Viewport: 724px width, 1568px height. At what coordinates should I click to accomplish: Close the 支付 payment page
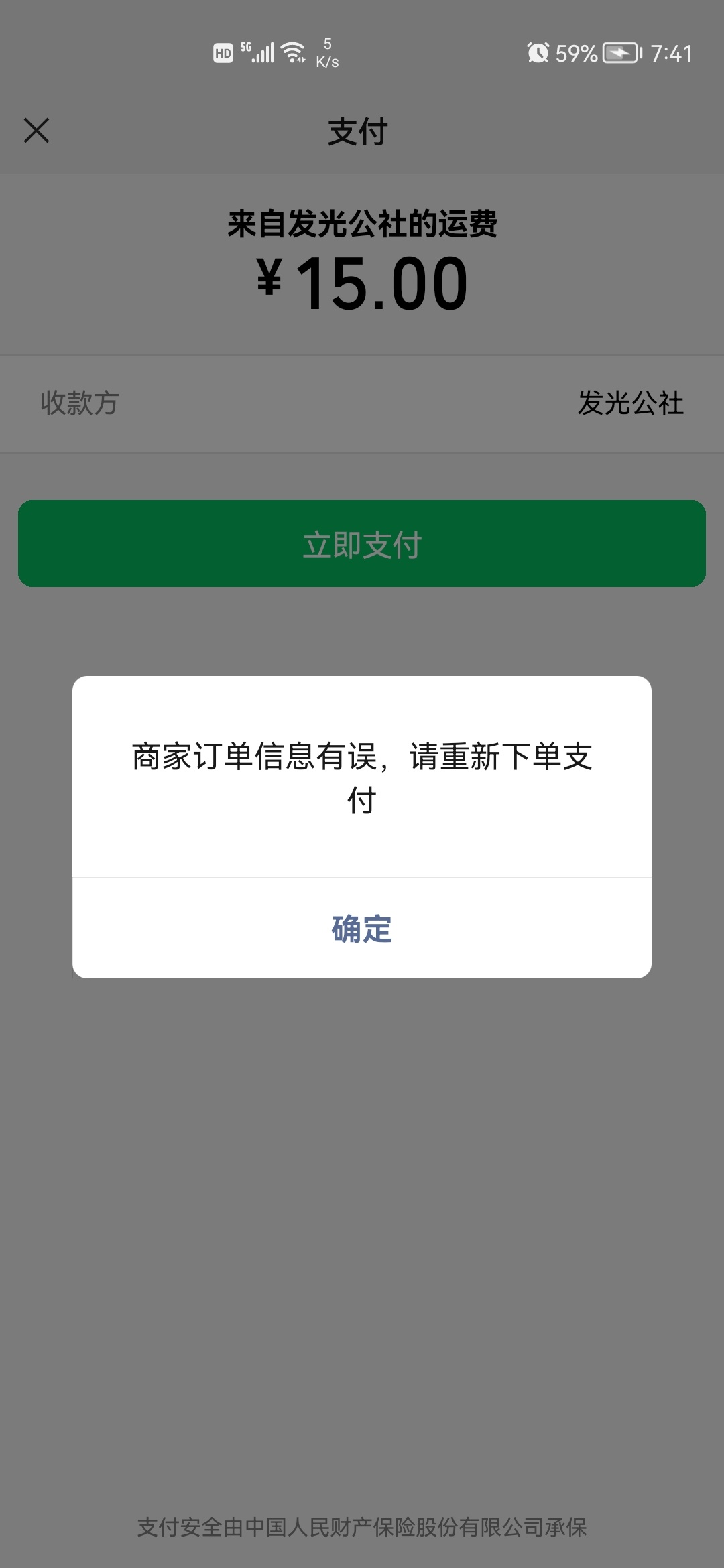pos(37,131)
